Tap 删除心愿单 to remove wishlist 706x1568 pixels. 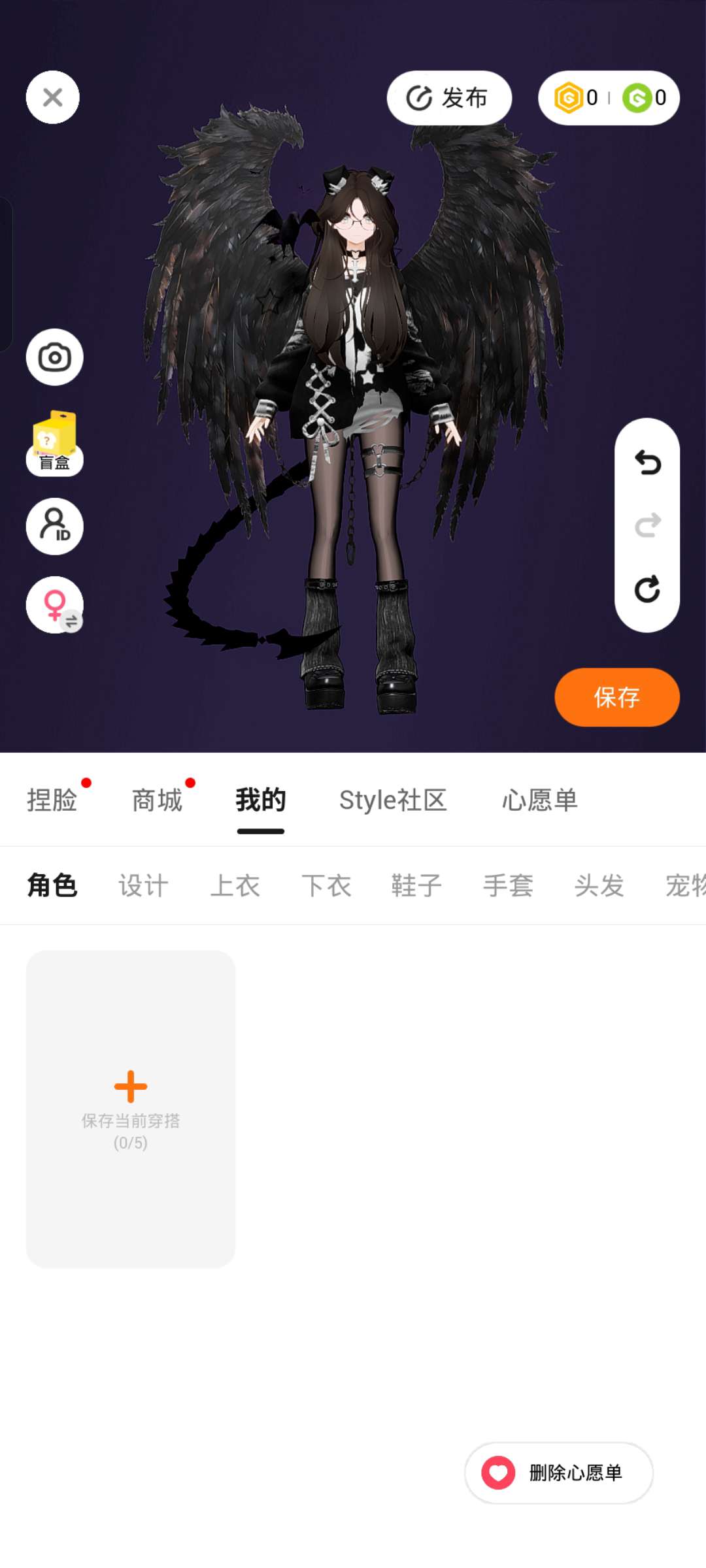click(x=559, y=1473)
